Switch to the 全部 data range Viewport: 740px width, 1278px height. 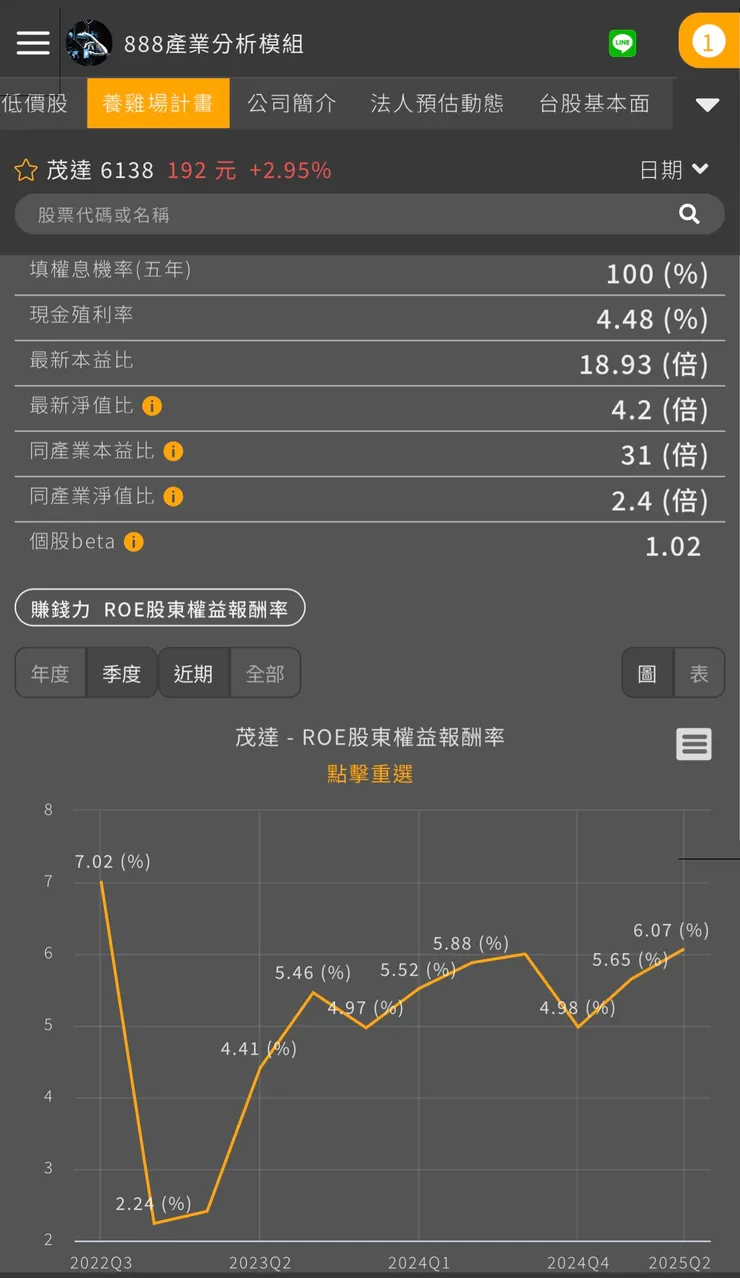coord(265,673)
